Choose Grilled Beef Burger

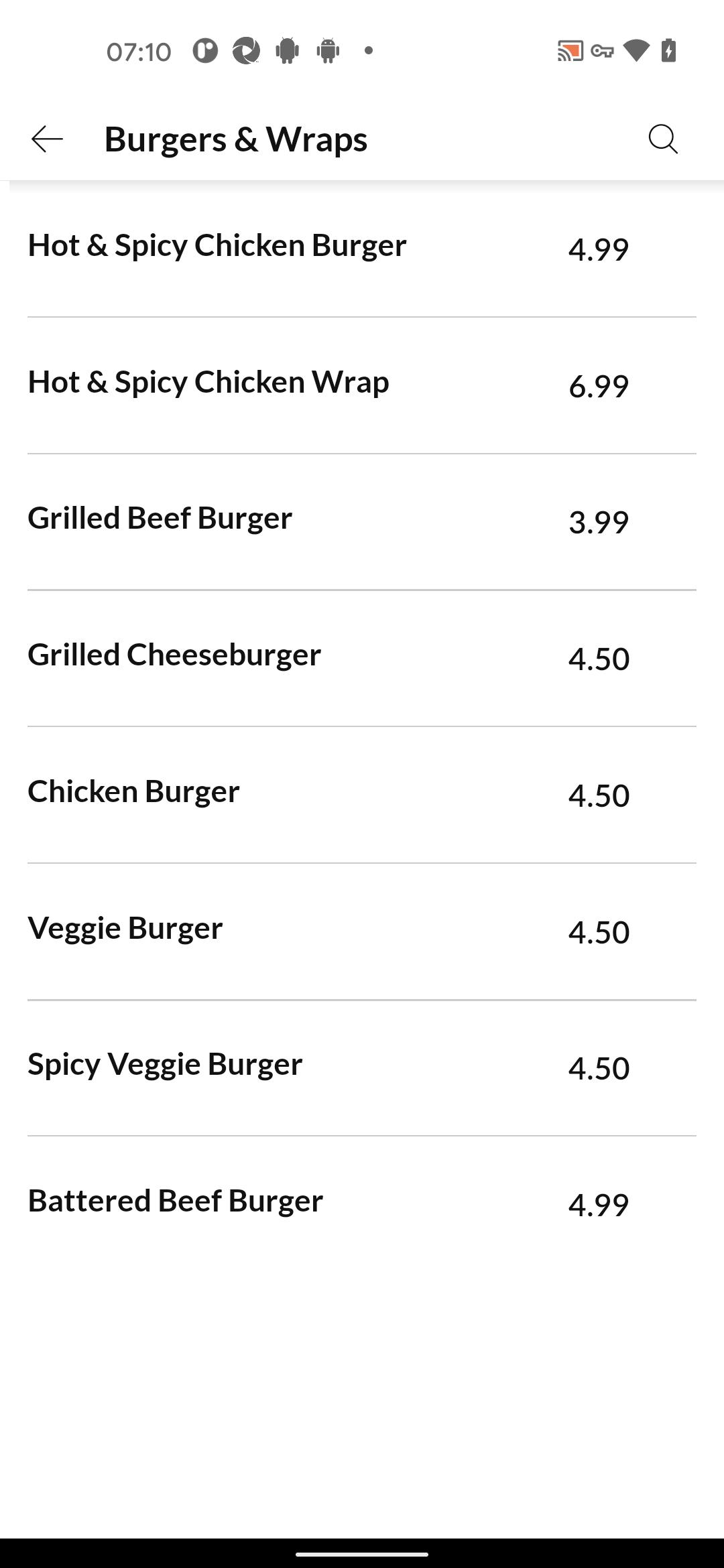362,521
